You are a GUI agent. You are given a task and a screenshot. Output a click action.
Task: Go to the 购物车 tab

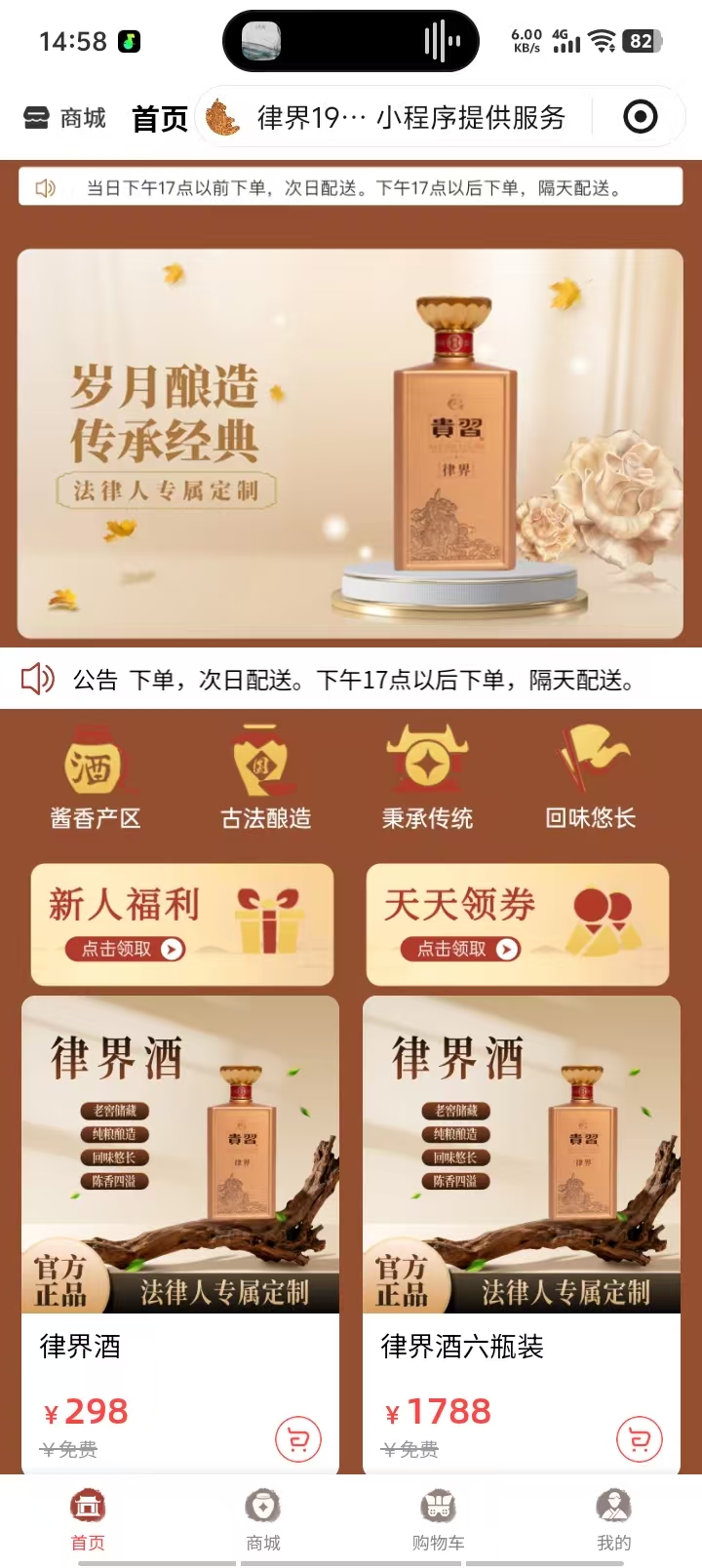tap(439, 1519)
